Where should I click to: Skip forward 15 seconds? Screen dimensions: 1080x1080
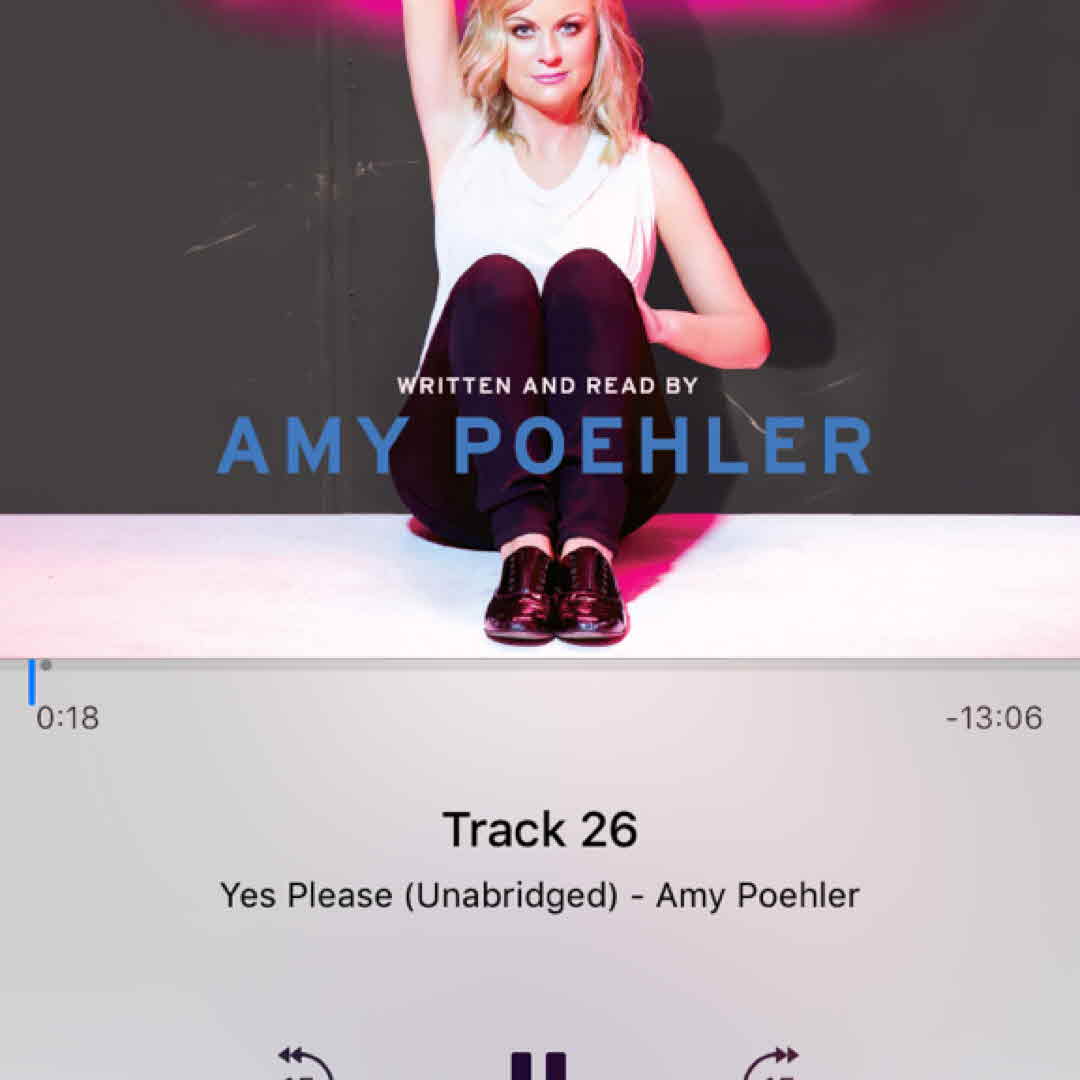pyautogui.click(x=772, y=1064)
